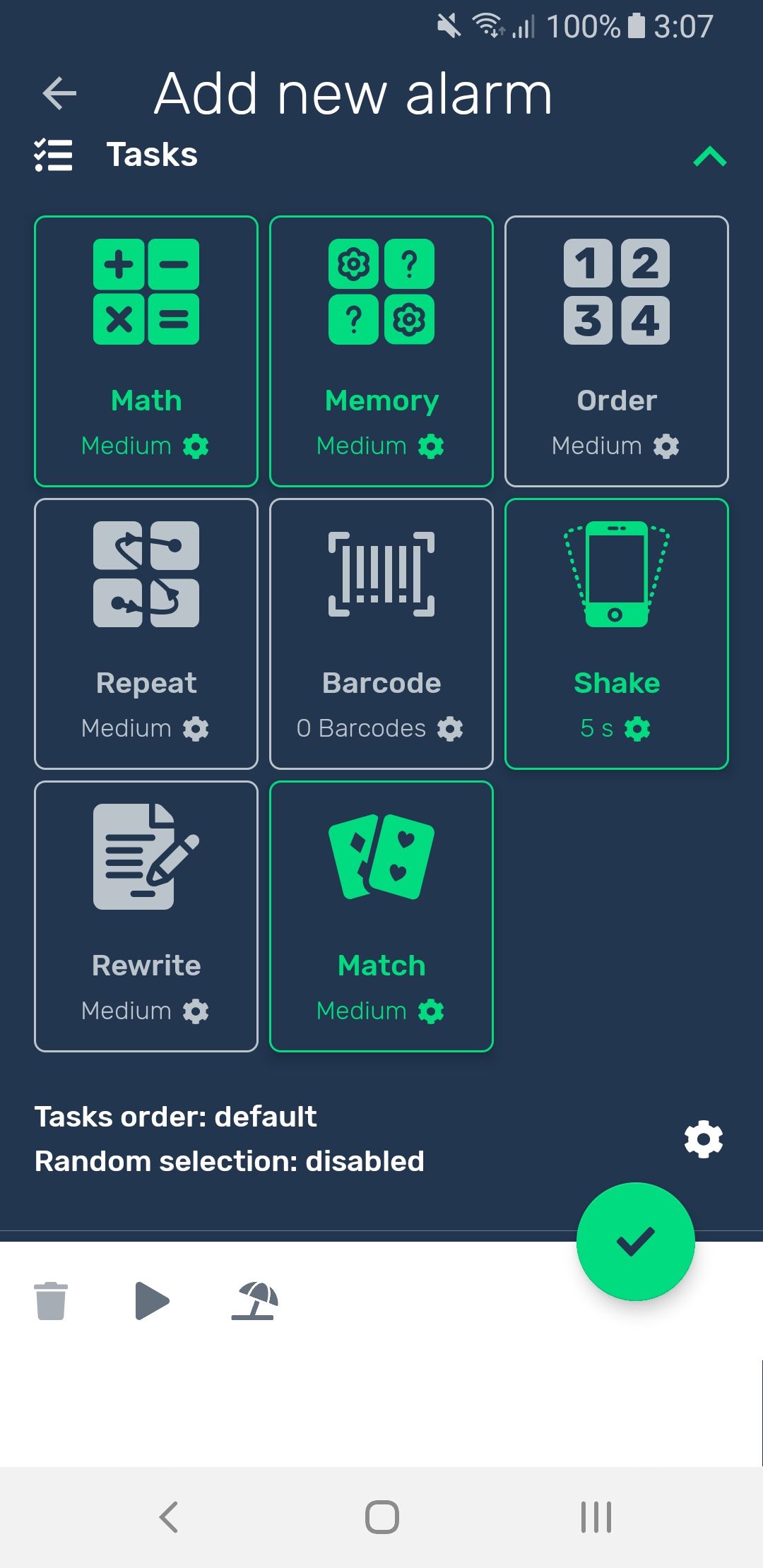Tap the system home button
Viewport: 763px width, 1568px height.
381,1517
